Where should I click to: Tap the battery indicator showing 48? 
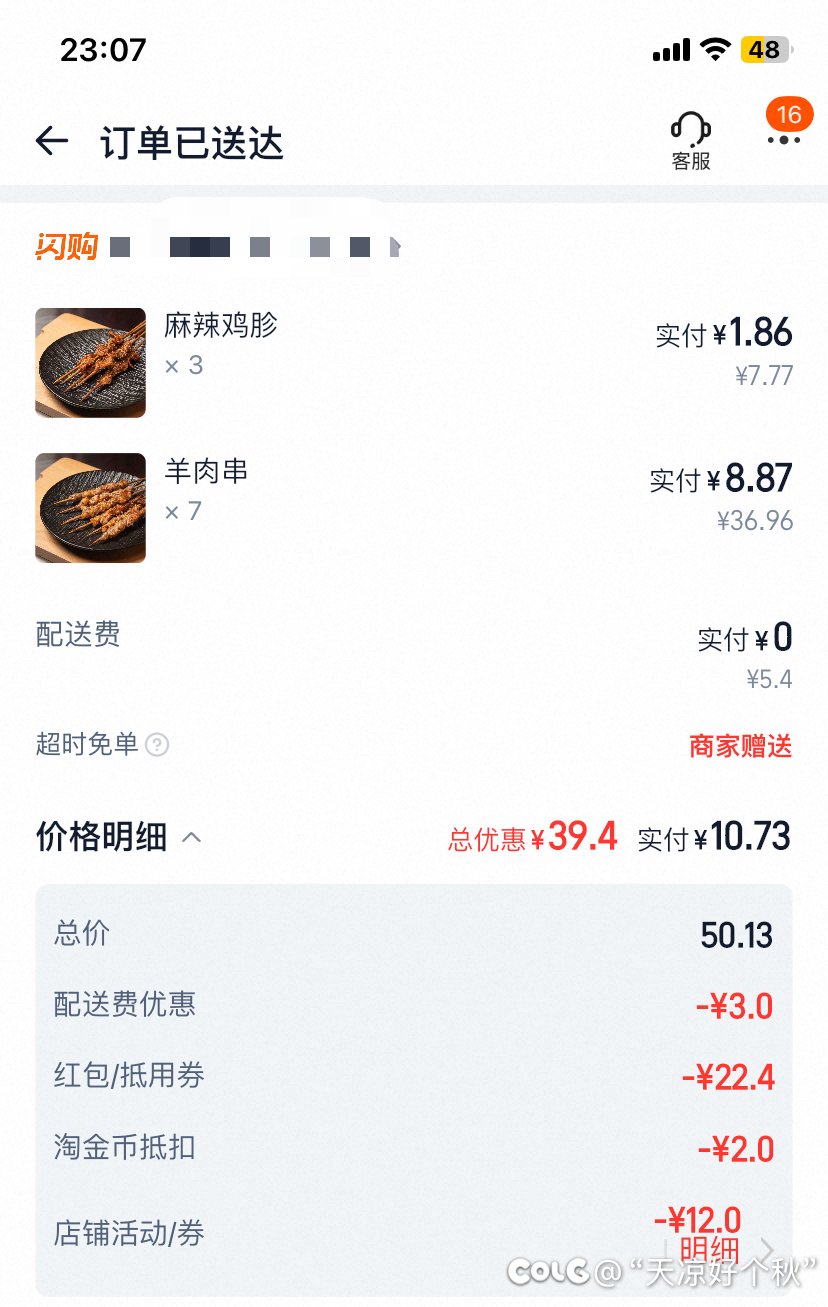(763, 49)
